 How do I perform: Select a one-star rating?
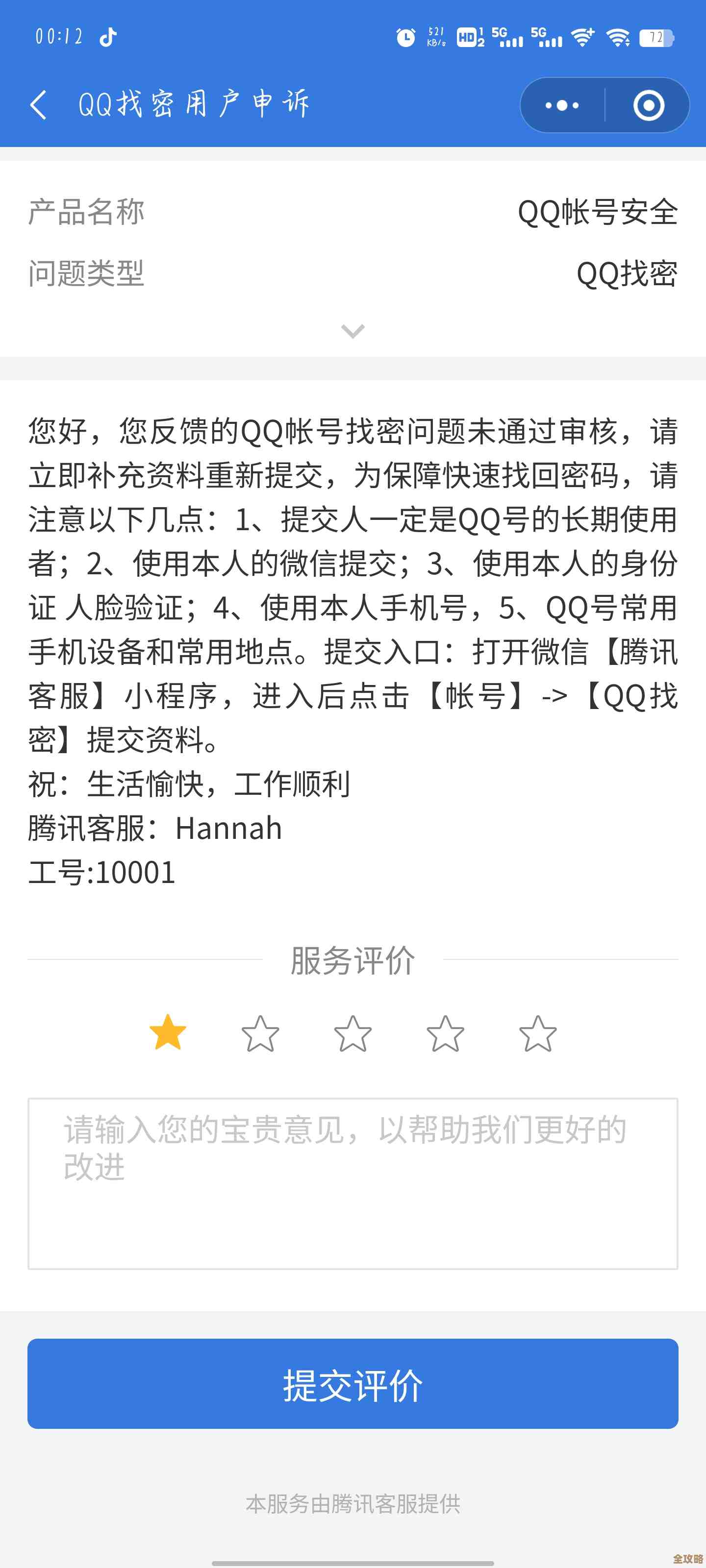169,1033
